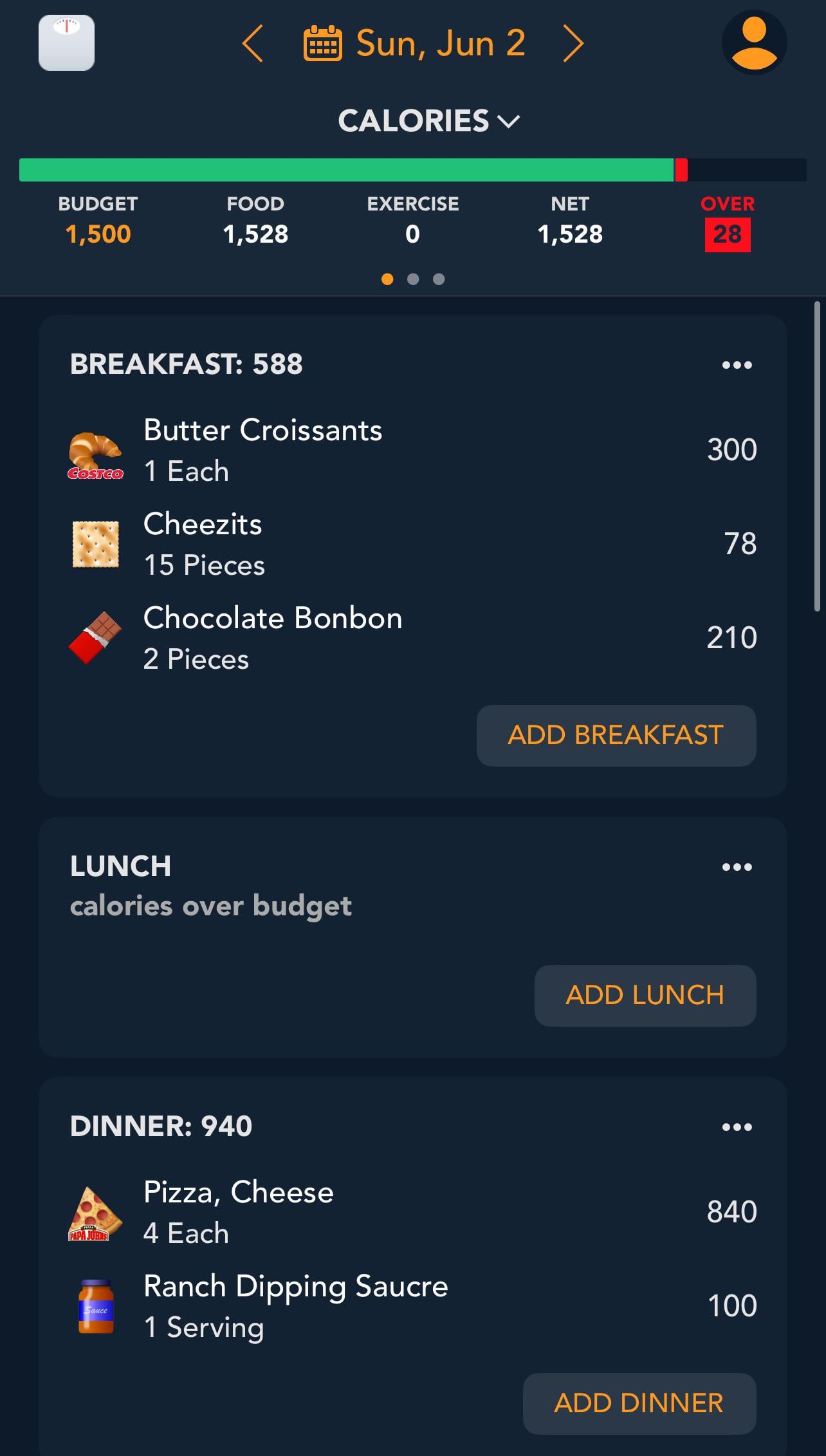Screen dimensions: 826x1456
Task: Tap ADD BREAKFAST button
Action: coord(616,735)
